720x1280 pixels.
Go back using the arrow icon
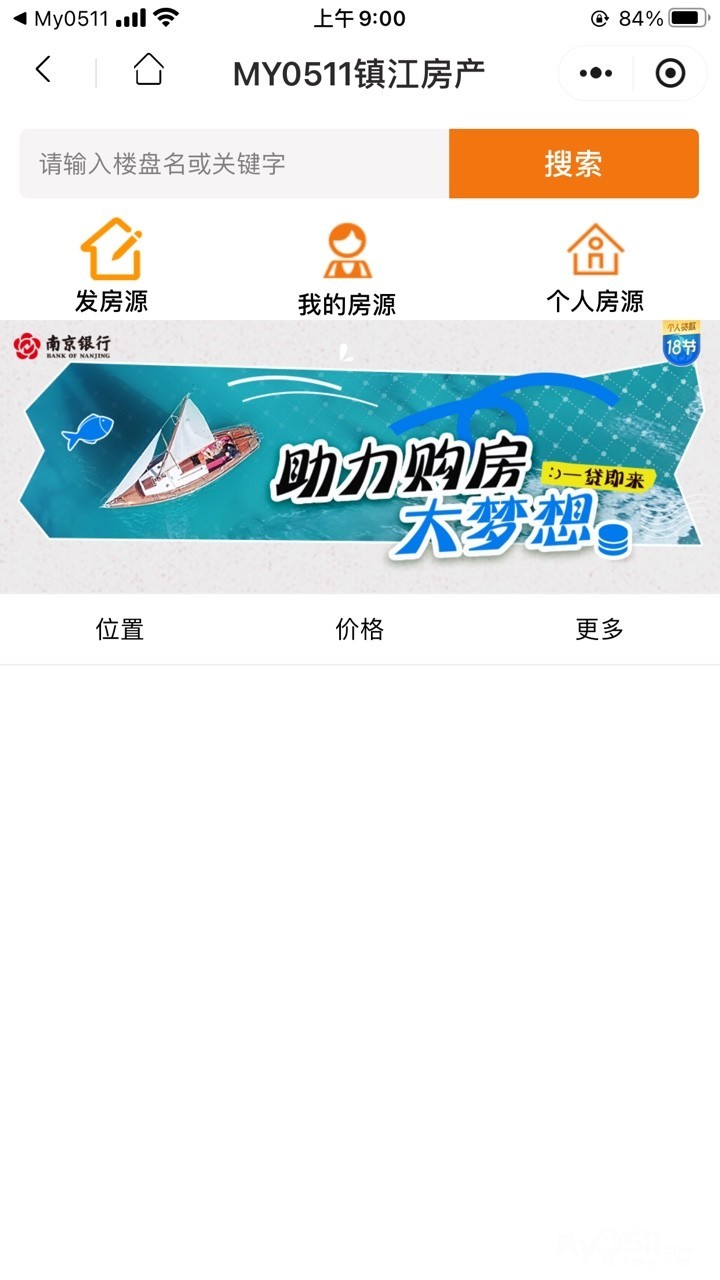(43, 70)
